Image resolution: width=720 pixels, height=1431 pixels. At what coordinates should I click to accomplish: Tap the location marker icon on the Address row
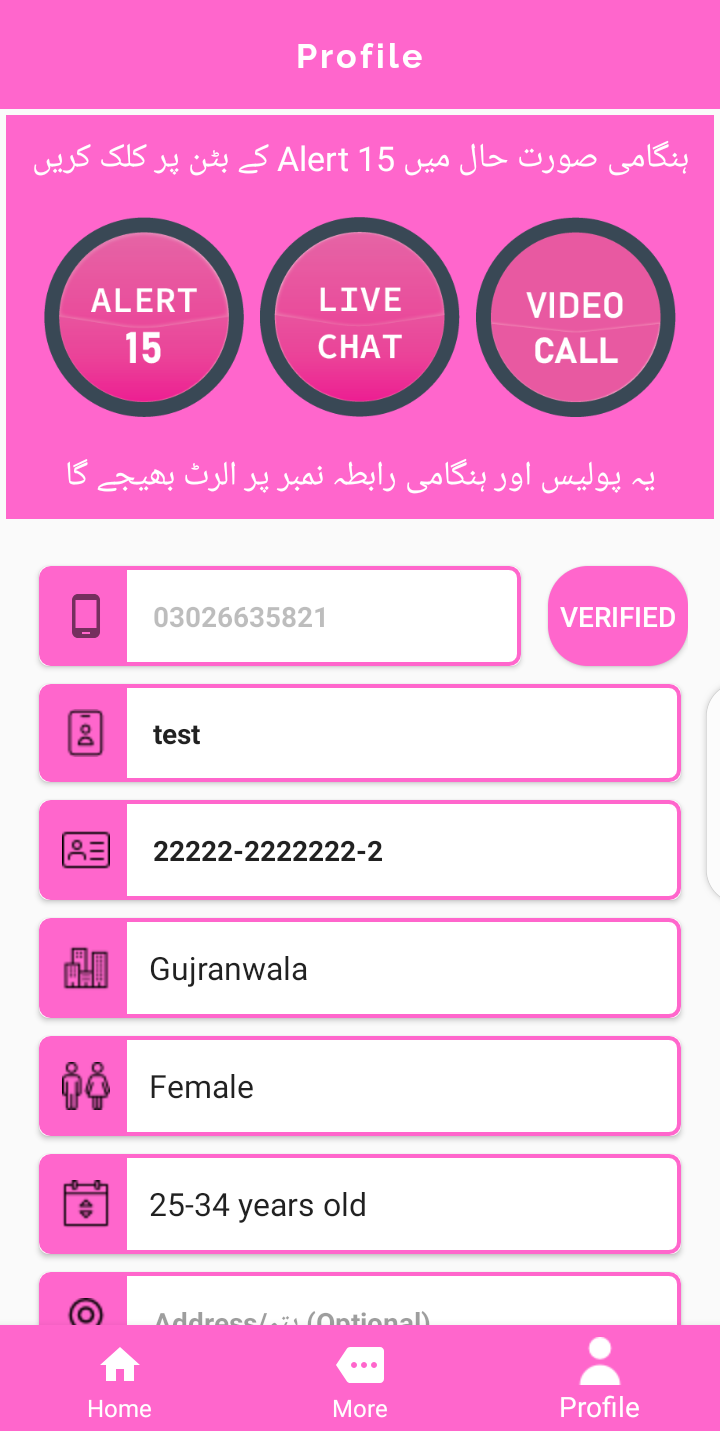(83, 1312)
